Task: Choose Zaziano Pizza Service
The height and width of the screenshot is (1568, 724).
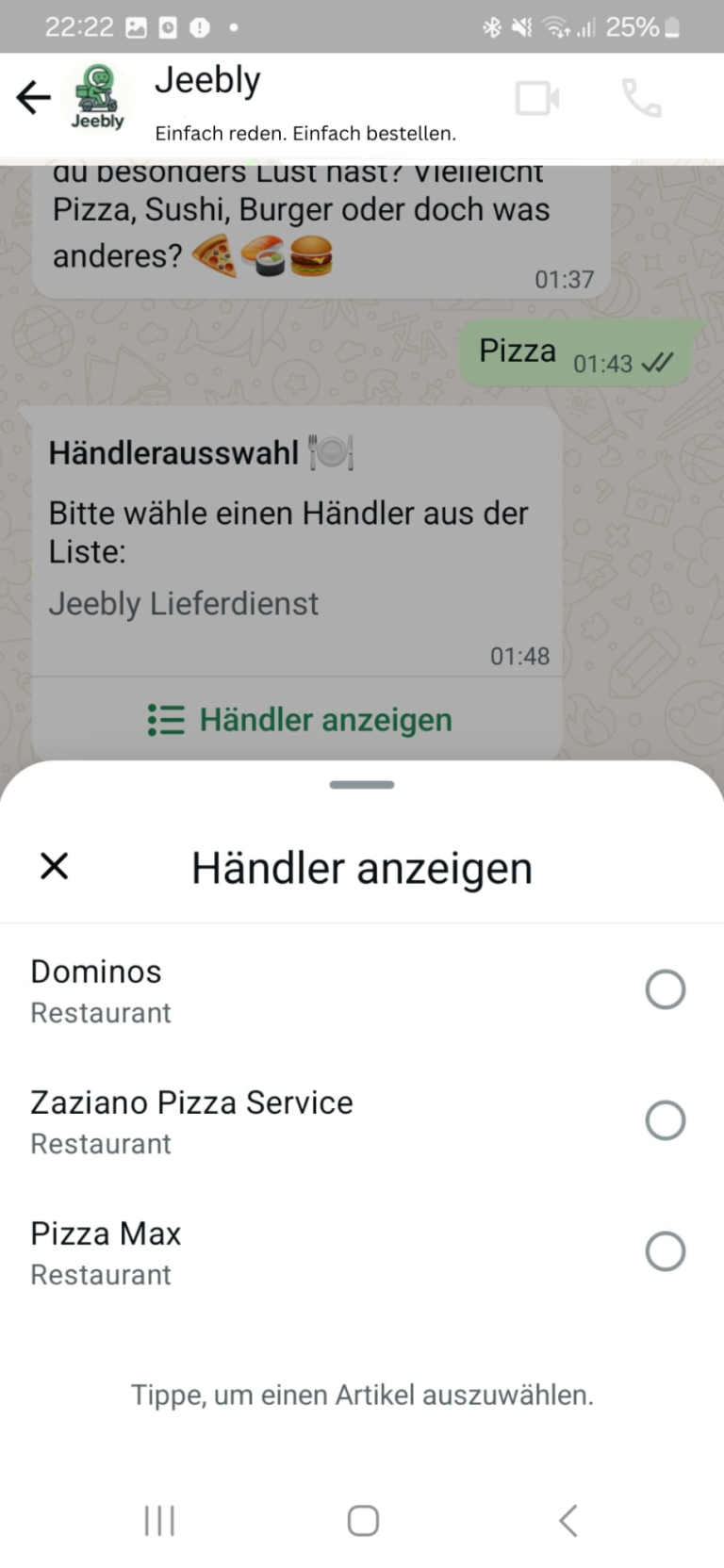Action: coord(665,1120)
